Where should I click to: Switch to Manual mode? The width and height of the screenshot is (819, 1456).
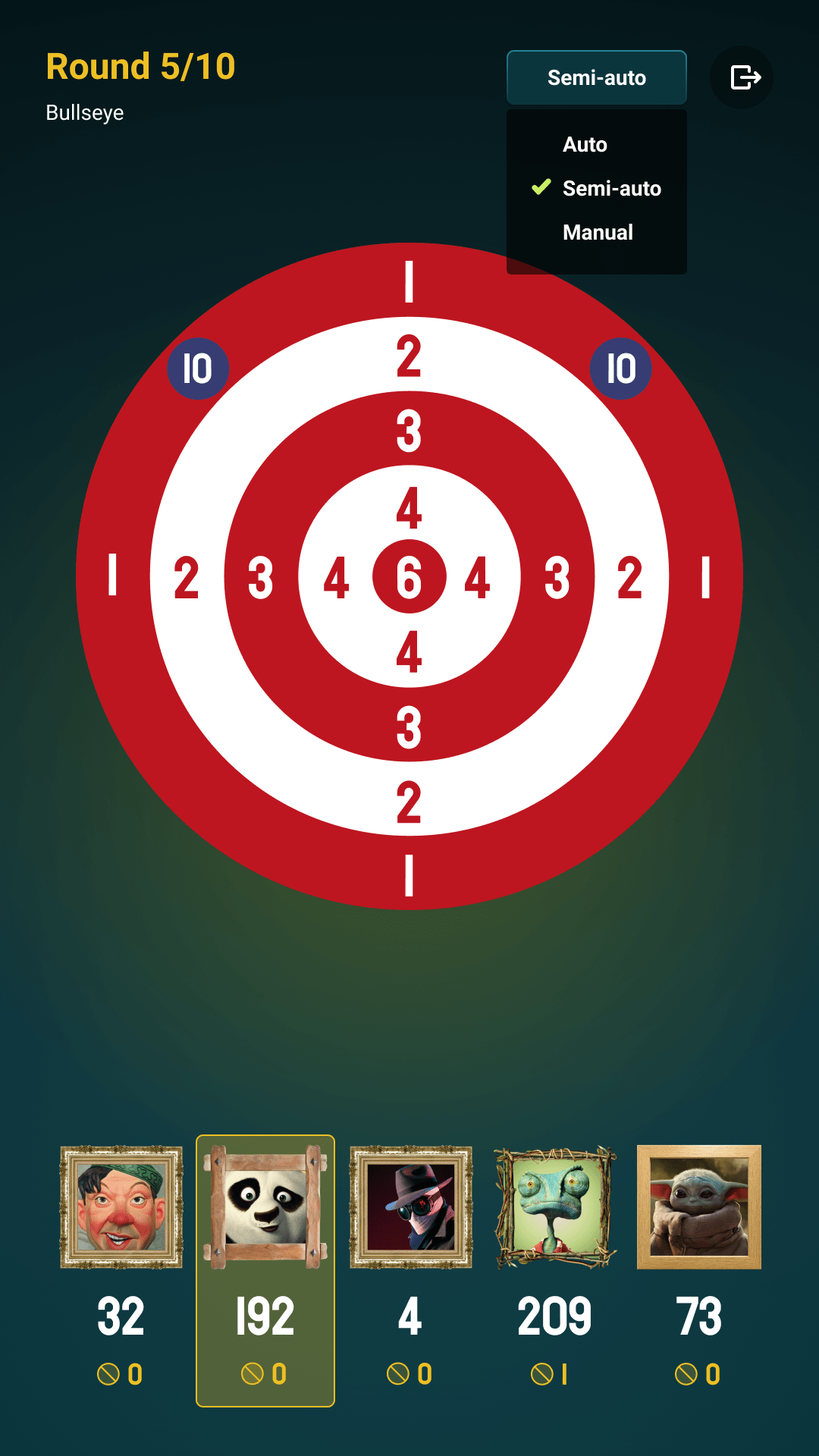tap(598, 233)
